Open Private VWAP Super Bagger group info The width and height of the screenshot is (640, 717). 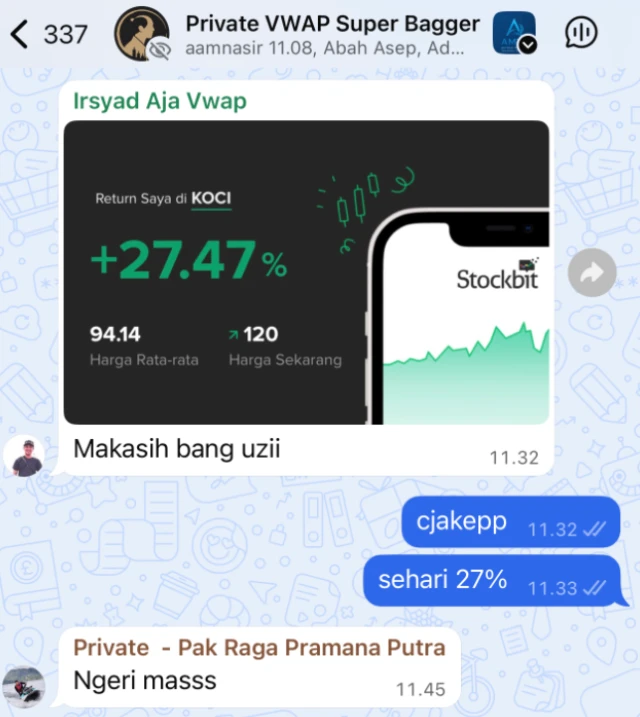tap(332, 24)
